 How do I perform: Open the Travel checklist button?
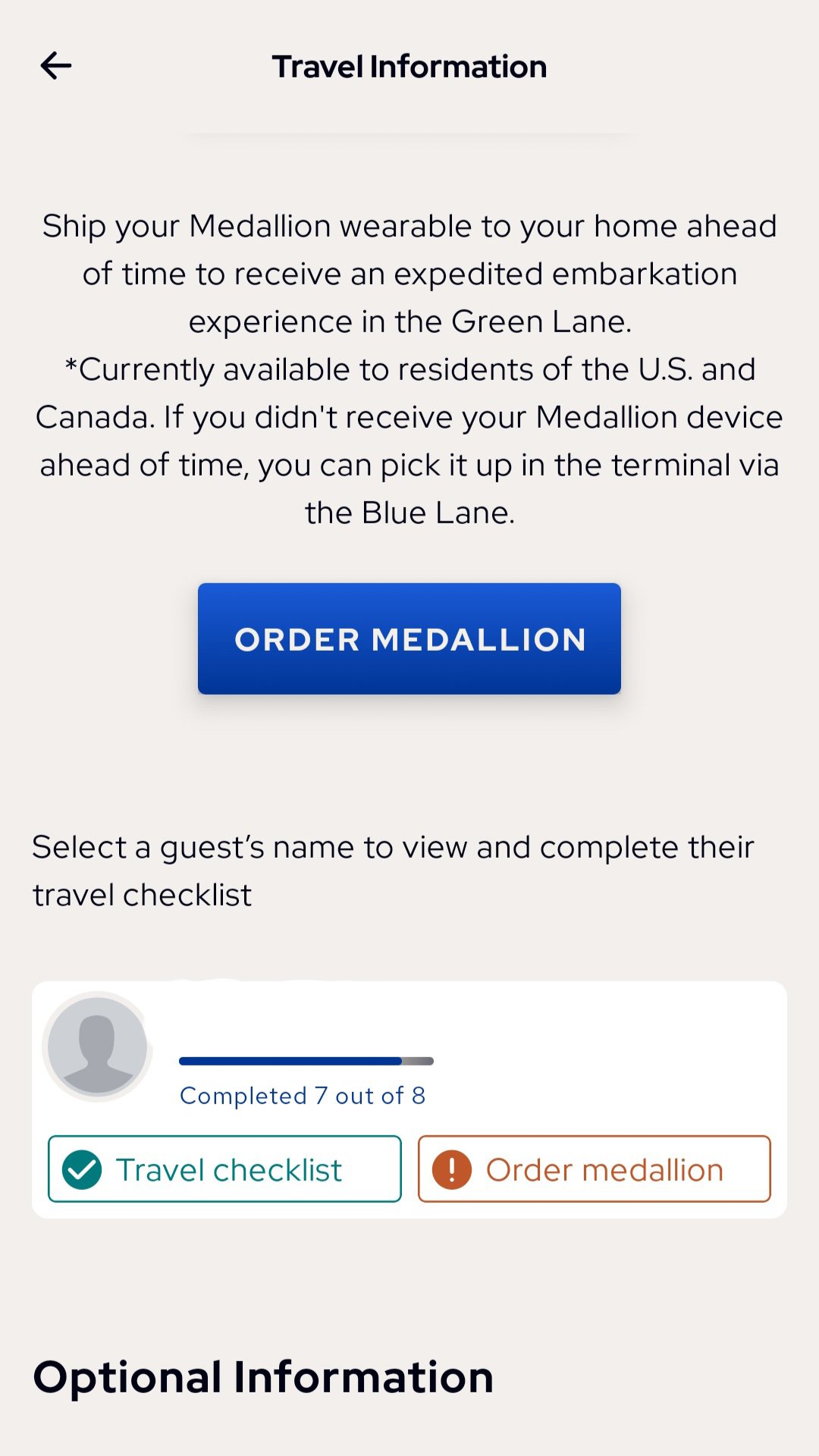click(224, 1169)
